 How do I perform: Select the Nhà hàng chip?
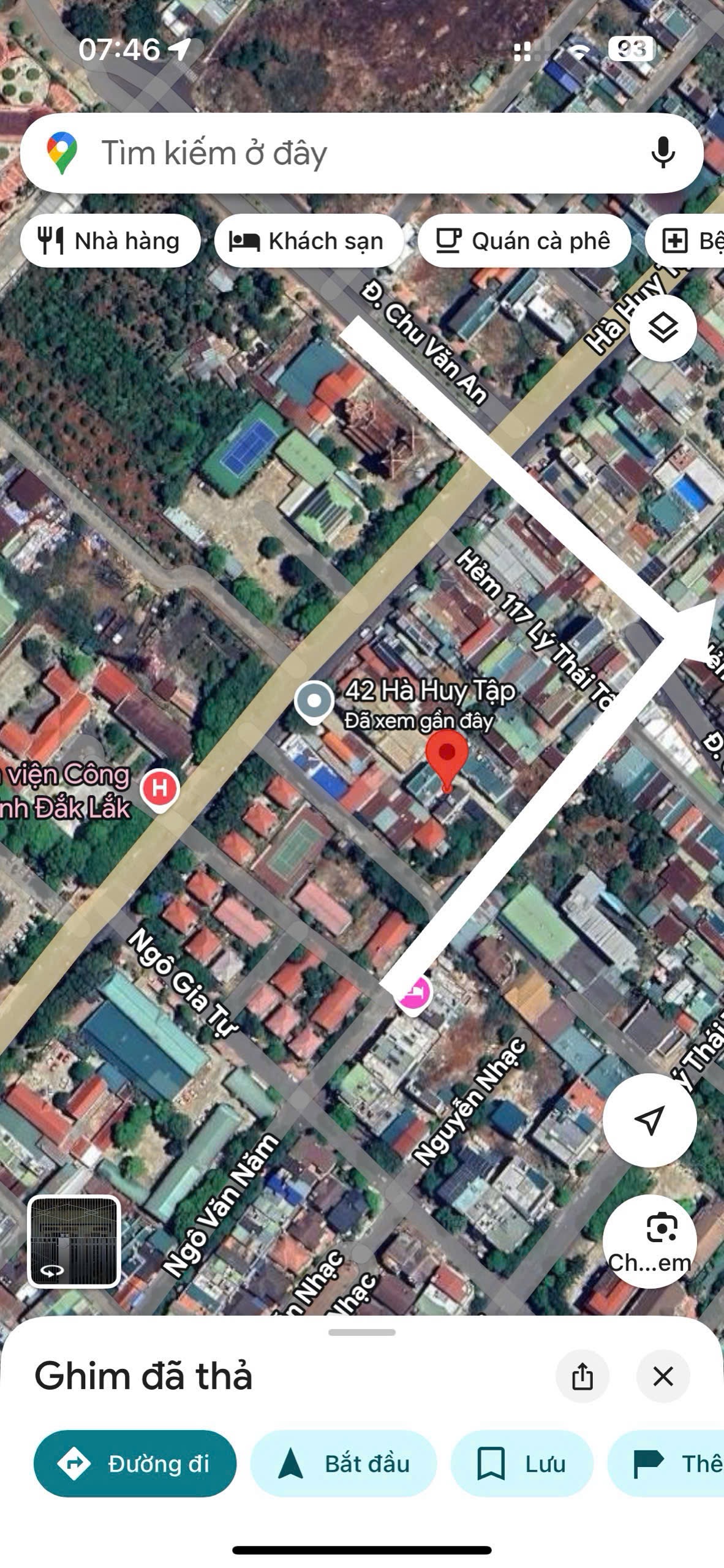tap(110, 241)
